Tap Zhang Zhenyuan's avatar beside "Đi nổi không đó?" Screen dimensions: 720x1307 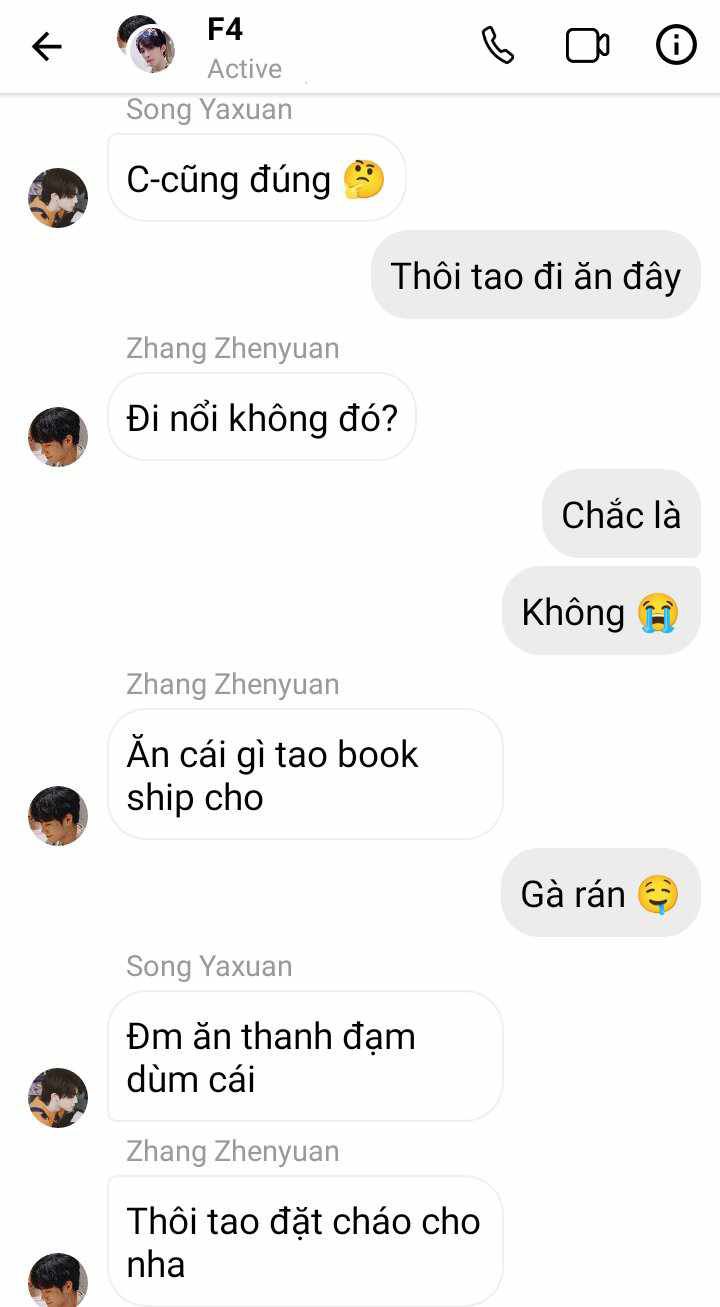[58, 437]
